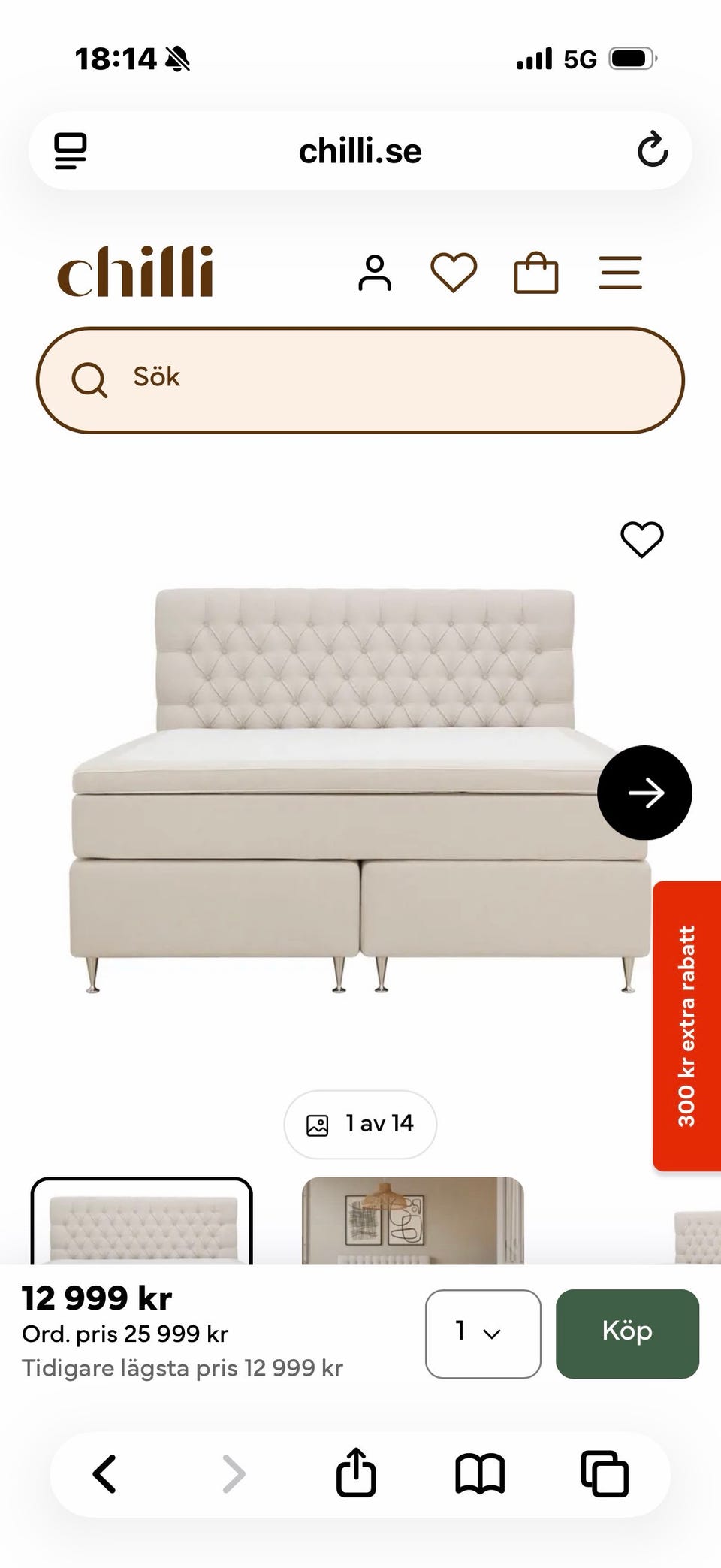Save this bed to favorites

[642, 539]
